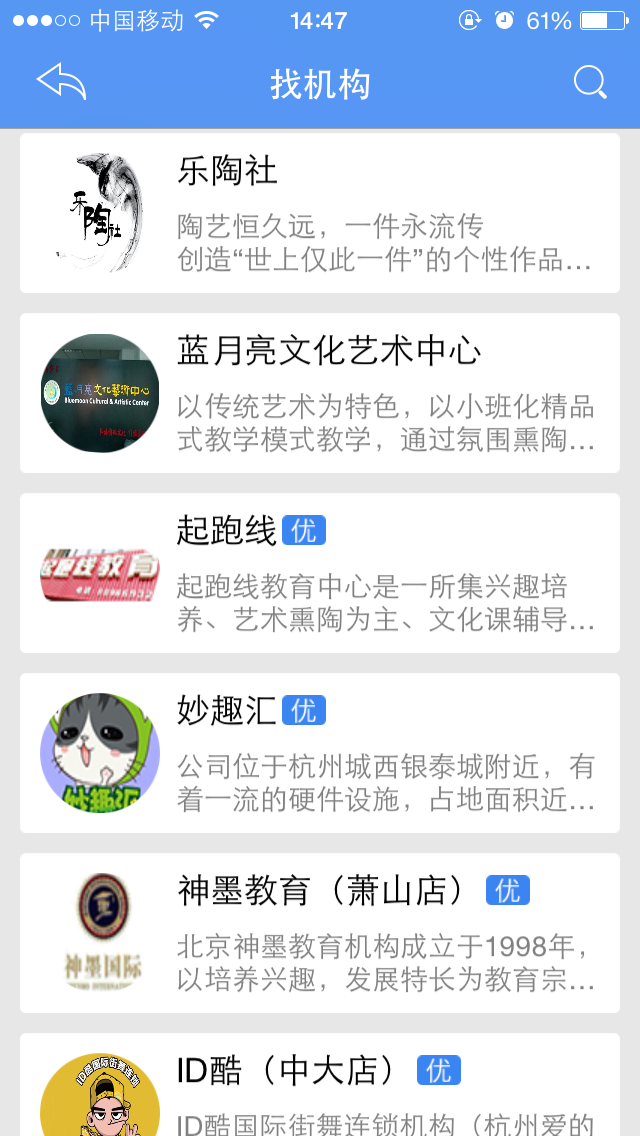Tap the 神墨教育（萧山店） card

click(320, 933)
